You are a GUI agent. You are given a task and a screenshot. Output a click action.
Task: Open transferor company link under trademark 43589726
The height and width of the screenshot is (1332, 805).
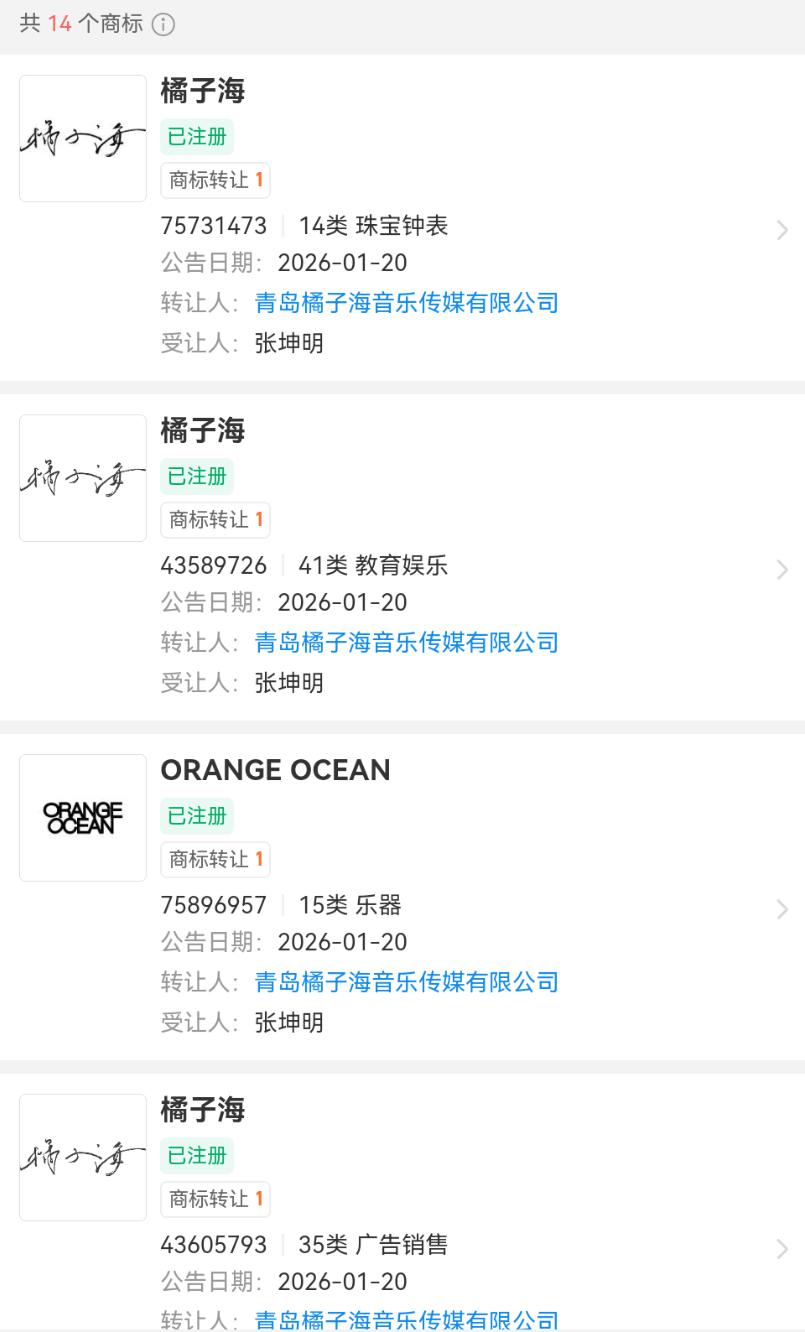(x=406, y=643)
